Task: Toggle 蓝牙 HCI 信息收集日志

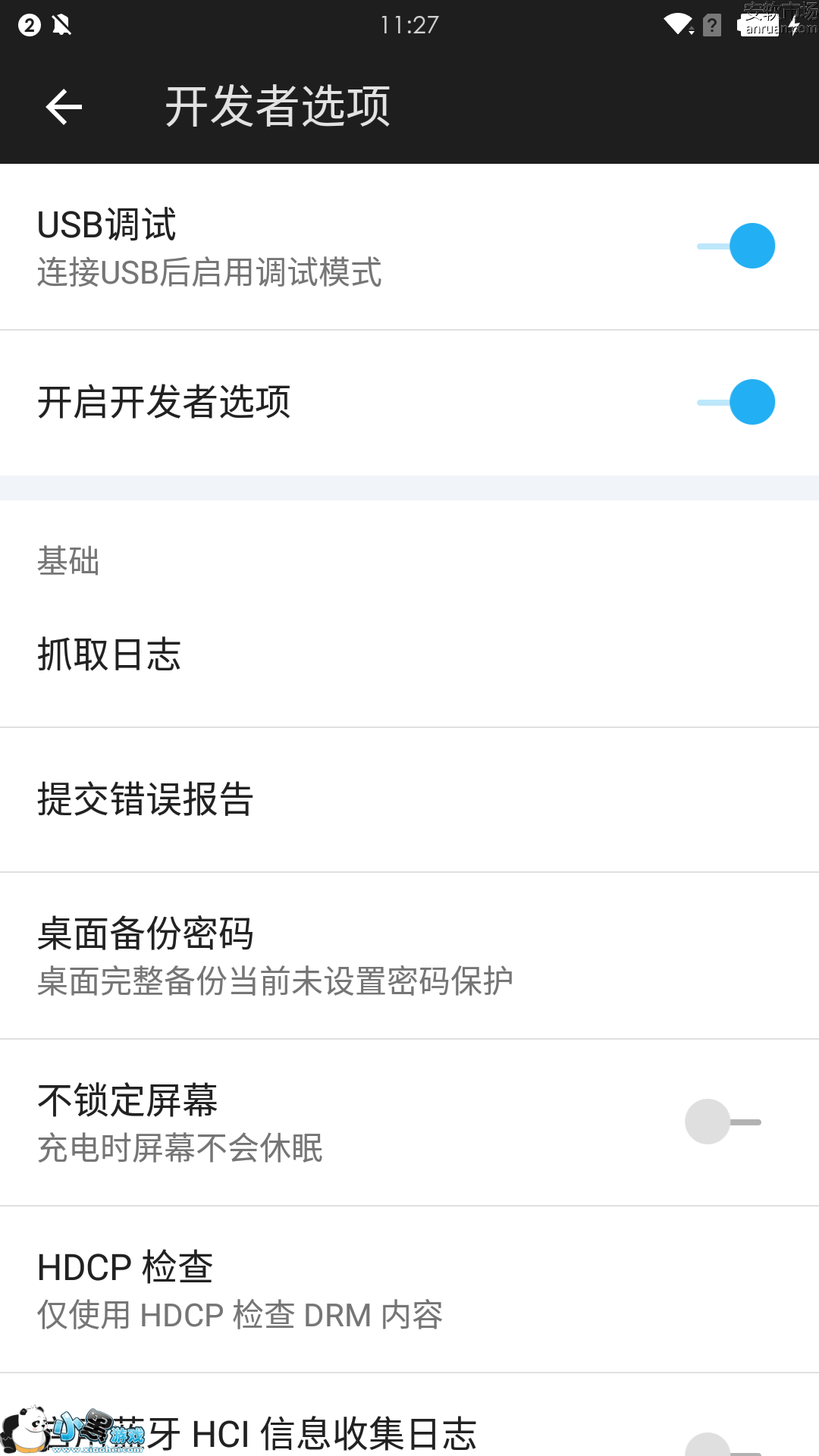Action: tap(722, 1444)
